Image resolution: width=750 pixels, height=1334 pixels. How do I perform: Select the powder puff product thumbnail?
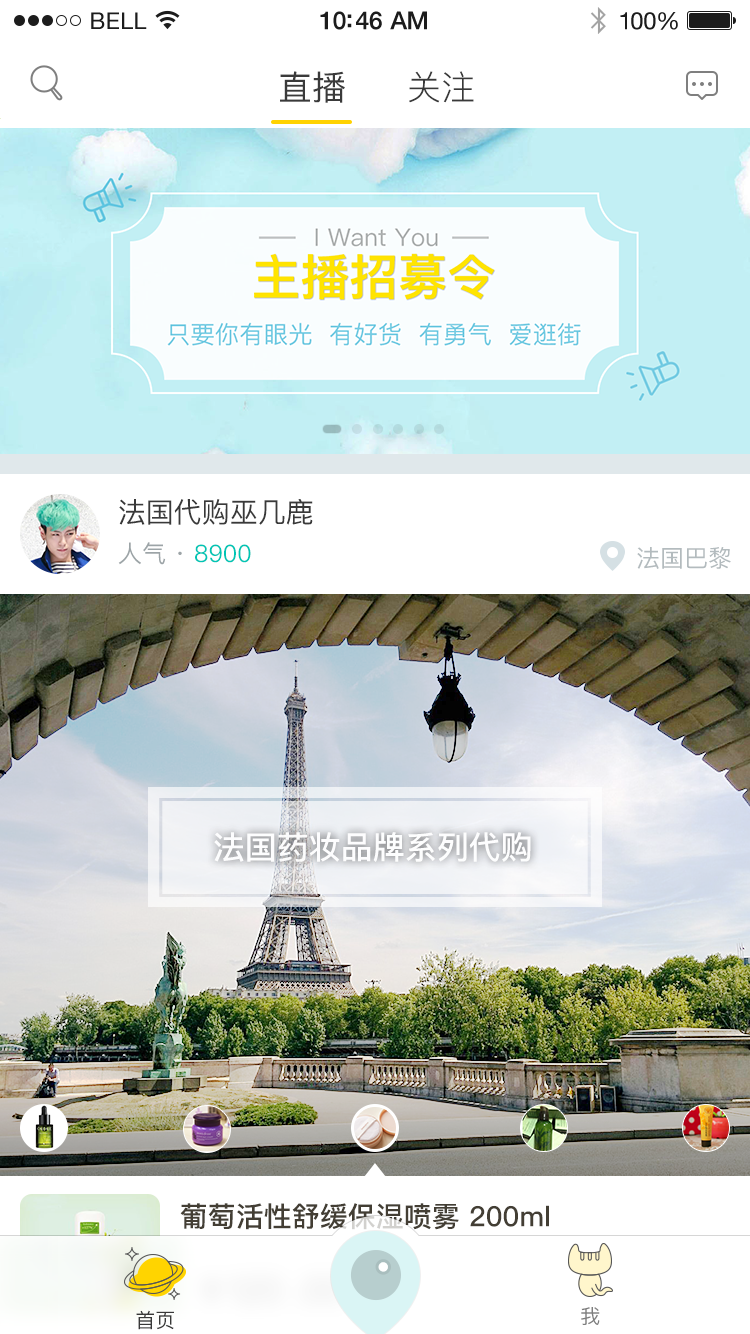(375, 1128)
